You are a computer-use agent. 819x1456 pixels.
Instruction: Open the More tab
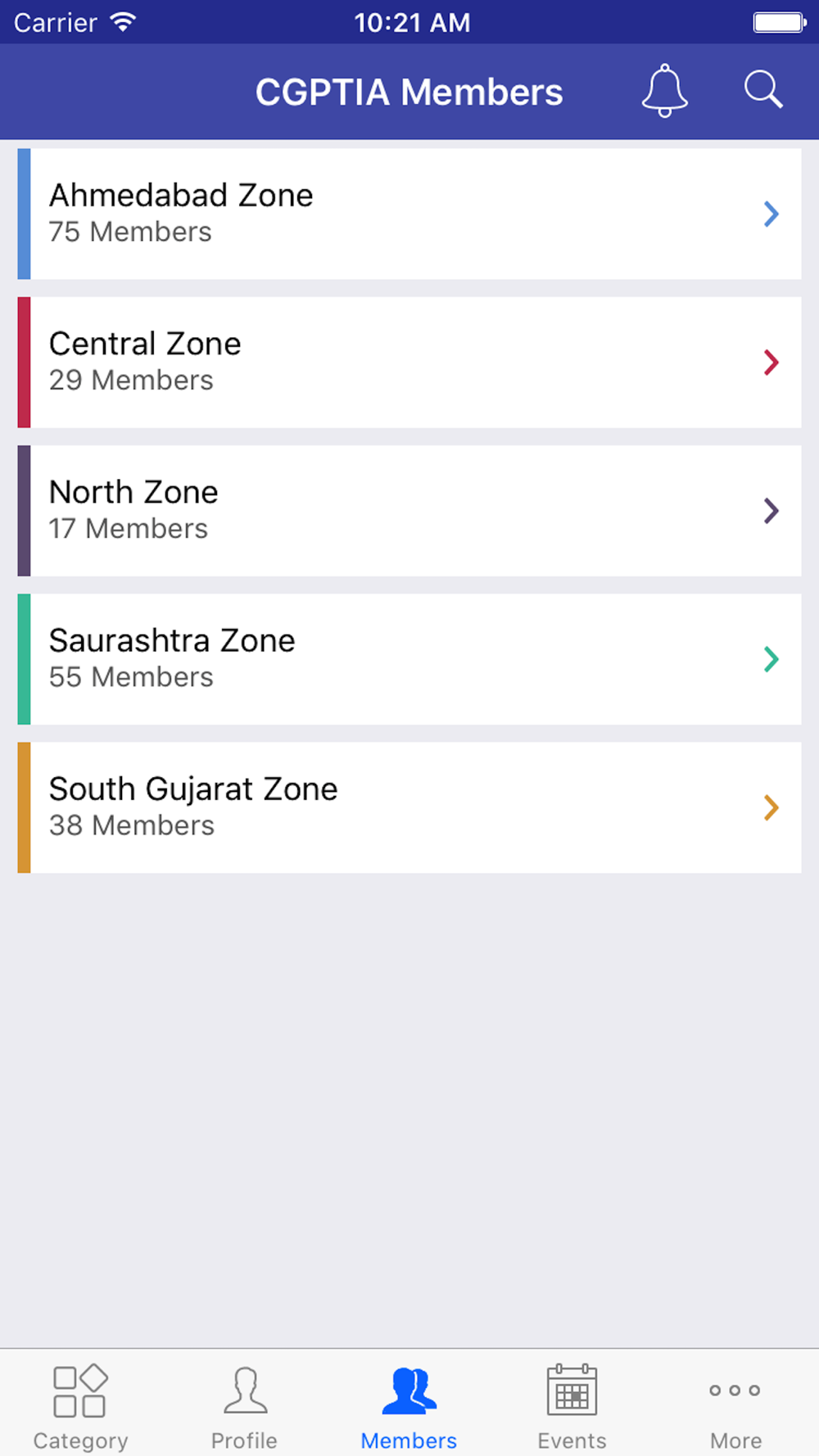(735, 1405)
